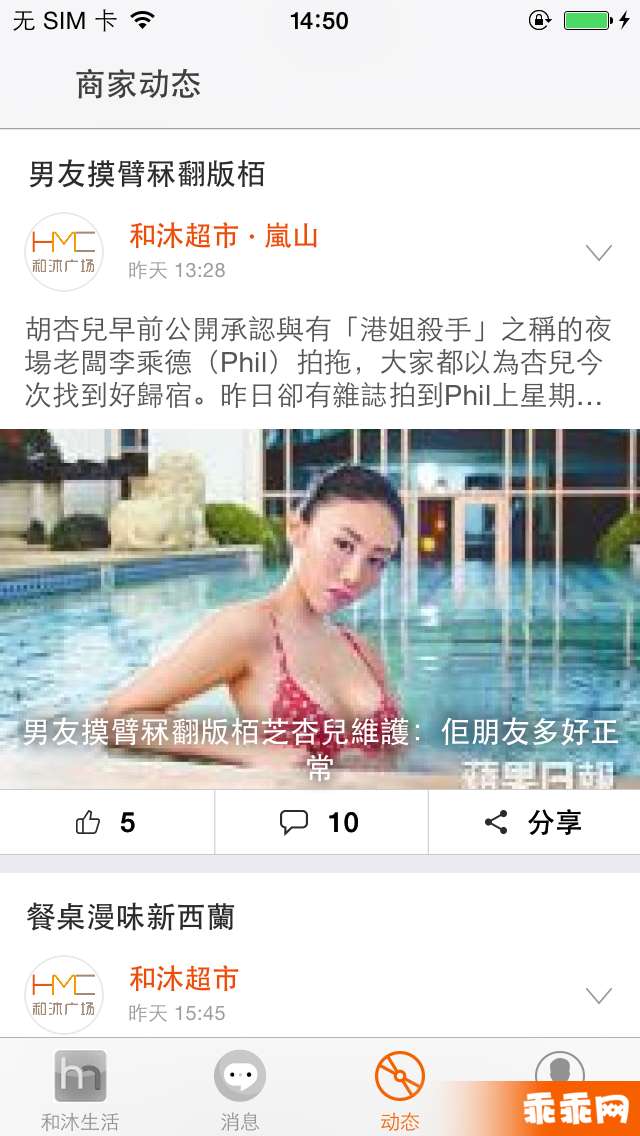Switch to the 消息 tab

click(240, 1090)
